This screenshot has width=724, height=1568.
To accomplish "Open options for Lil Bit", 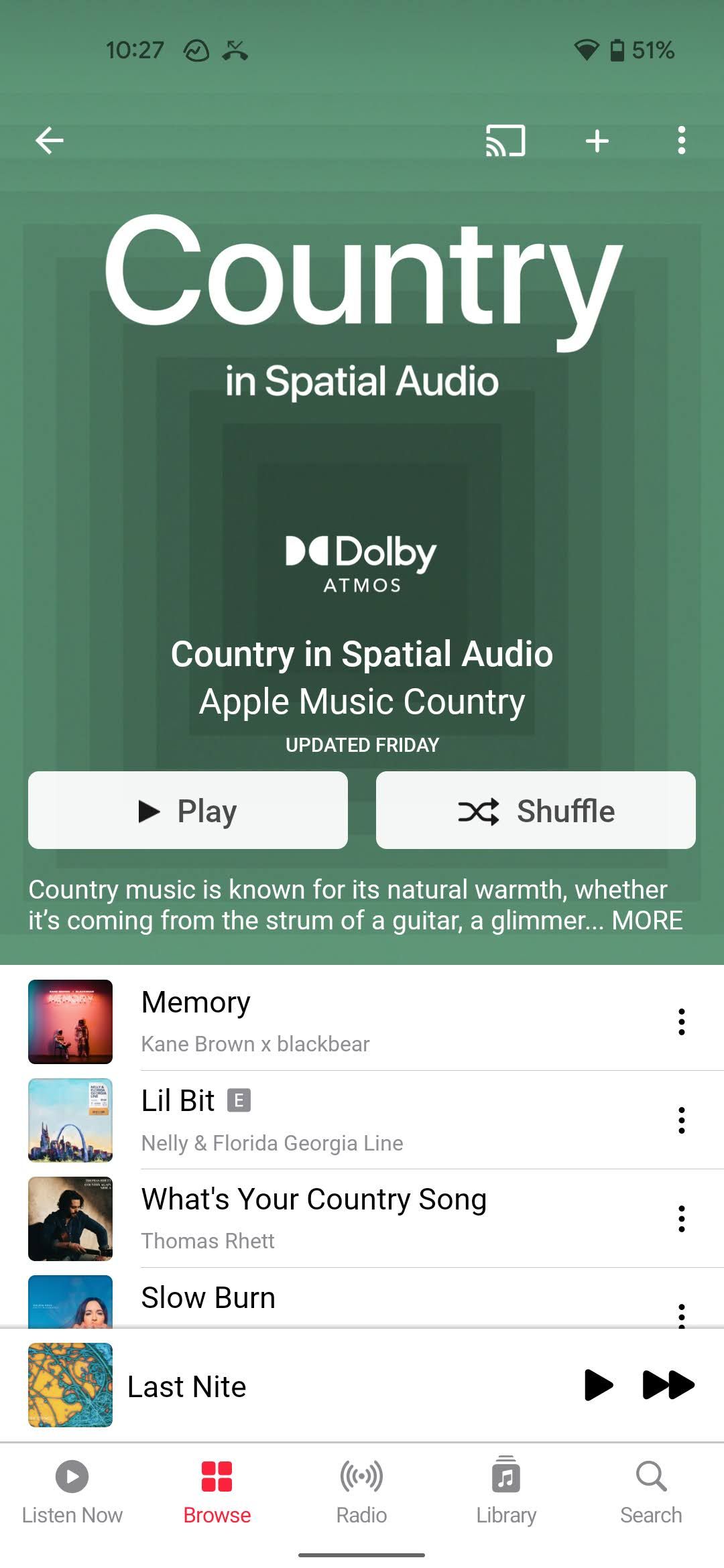I will click(681, 1120).
